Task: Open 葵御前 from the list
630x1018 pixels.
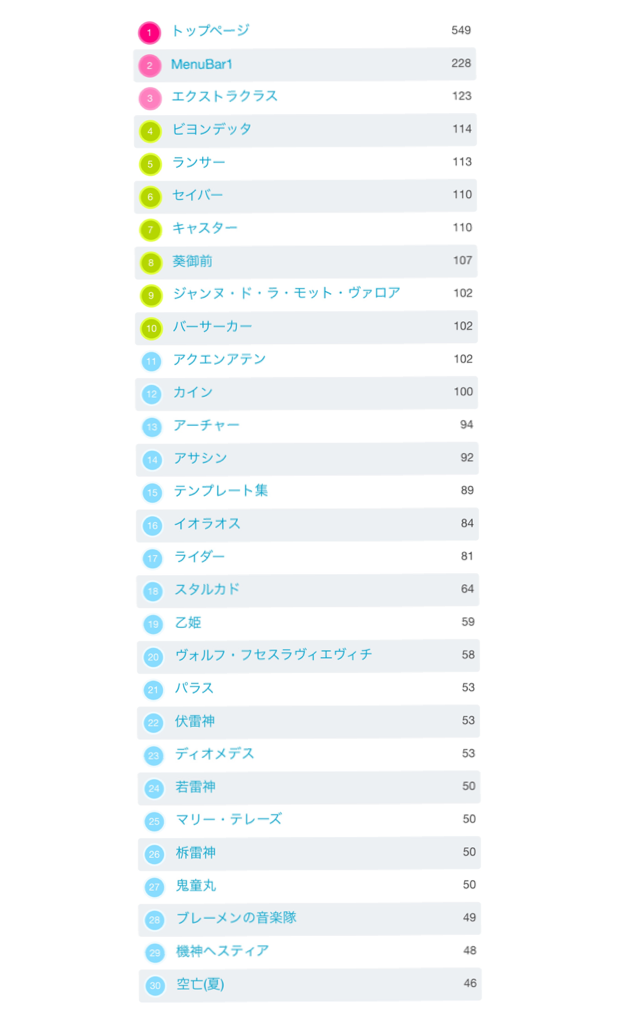Action: coord(193,262)
